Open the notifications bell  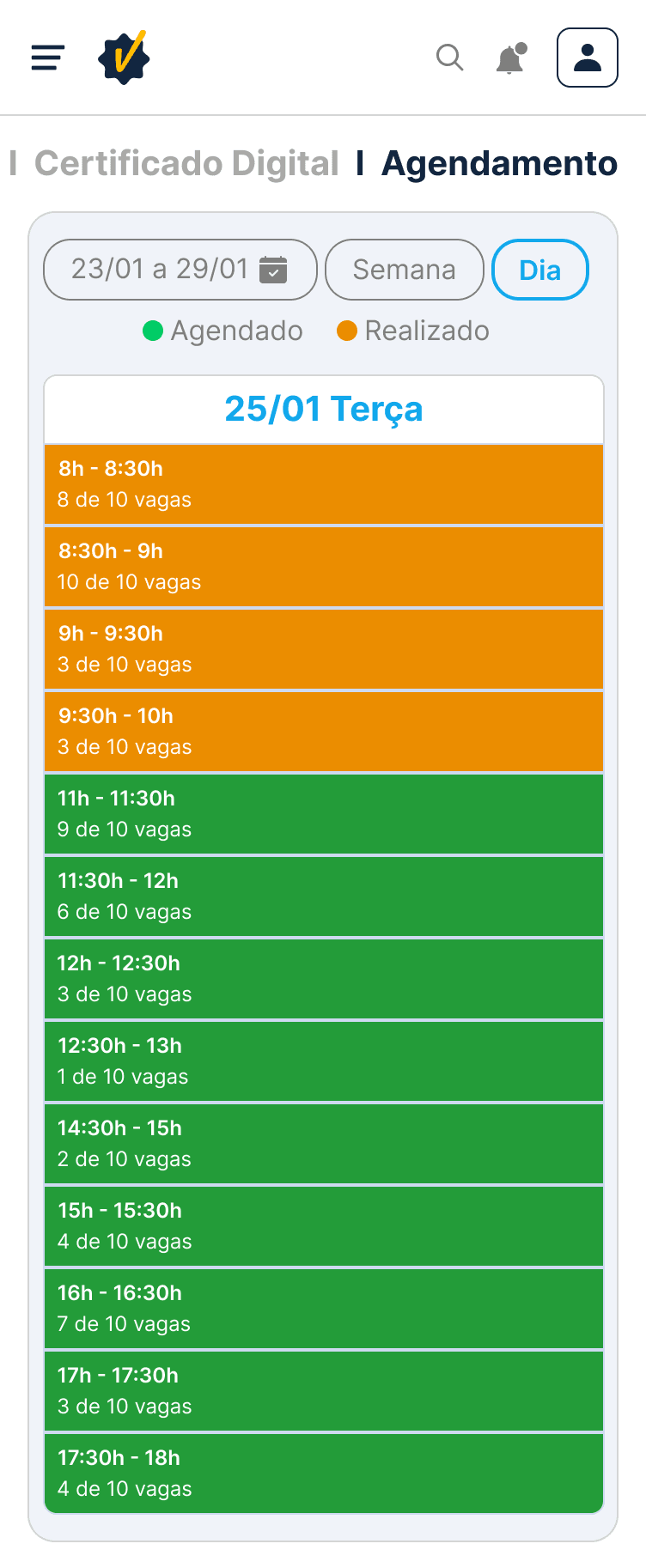510,58
